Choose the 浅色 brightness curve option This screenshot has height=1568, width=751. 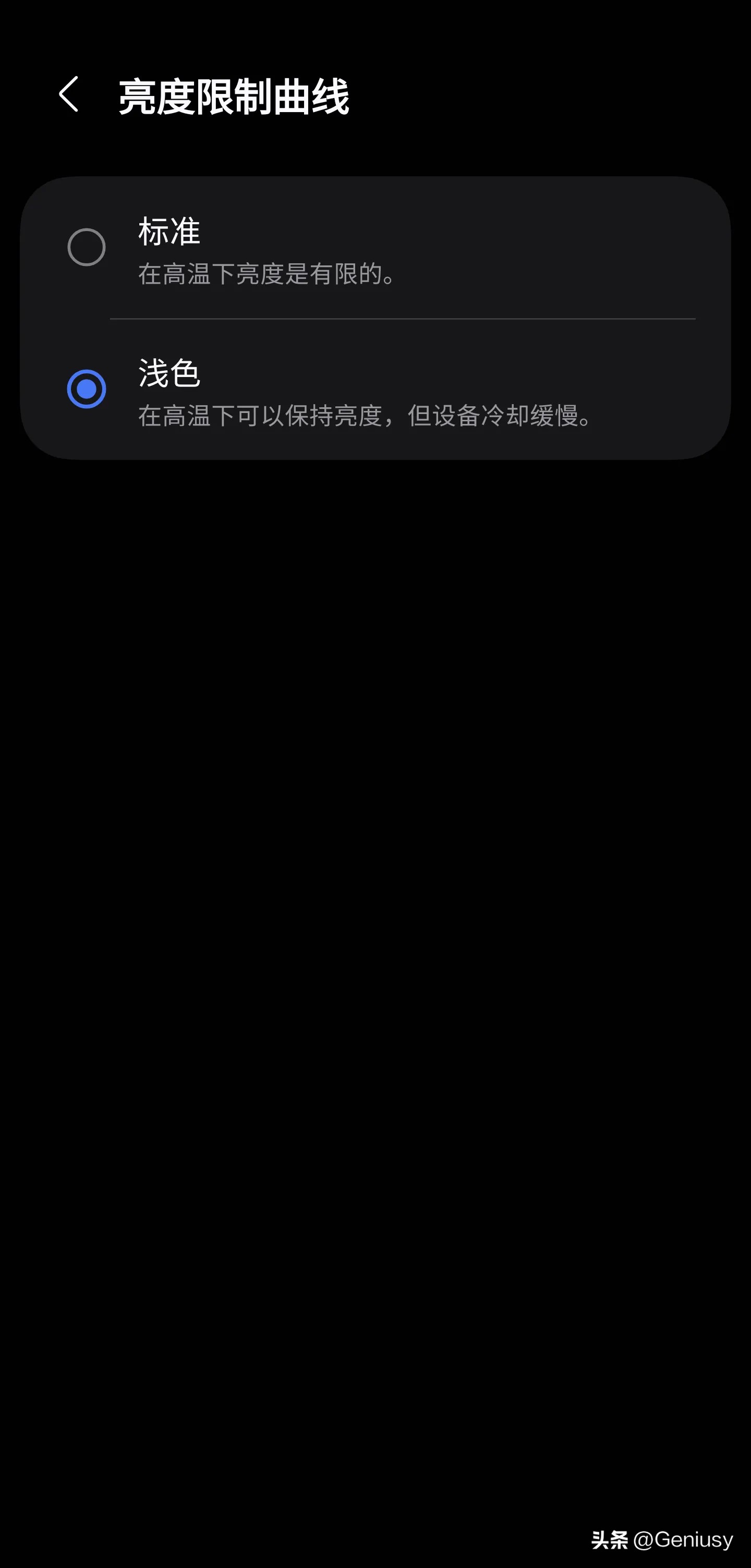coord(375,390)
